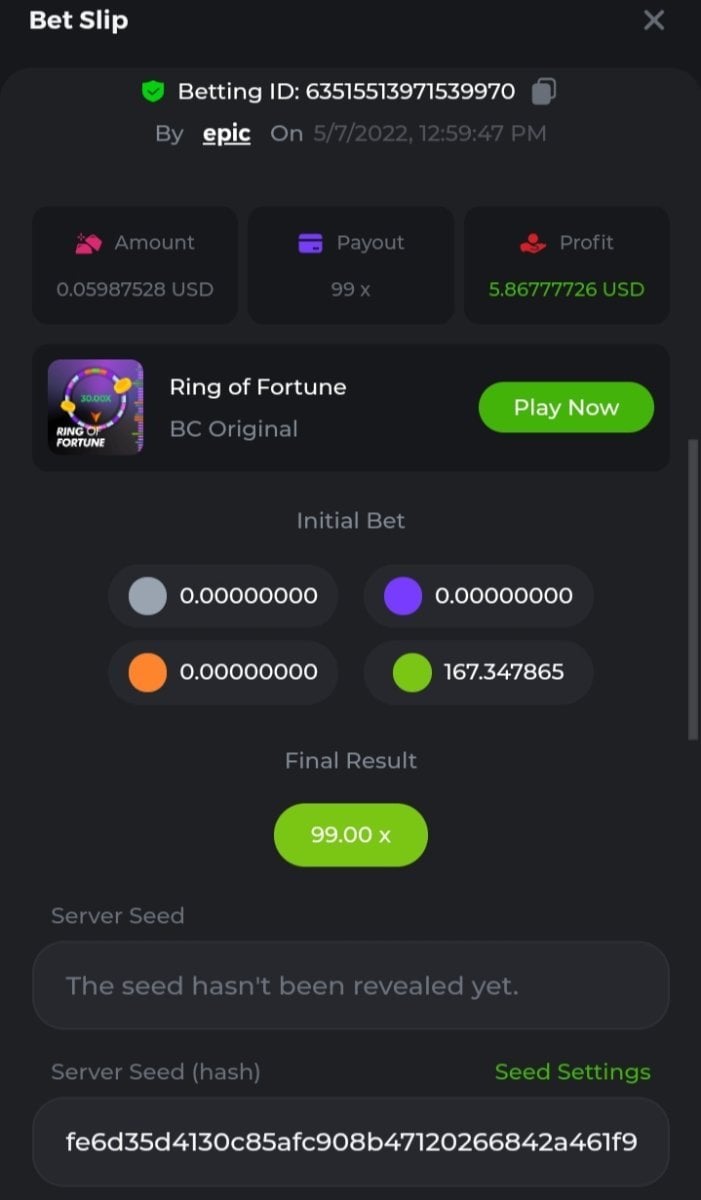The image size is (701, 1200).
Task: Close the Bet Slip dialog
Action: click(x=653, y=20)
